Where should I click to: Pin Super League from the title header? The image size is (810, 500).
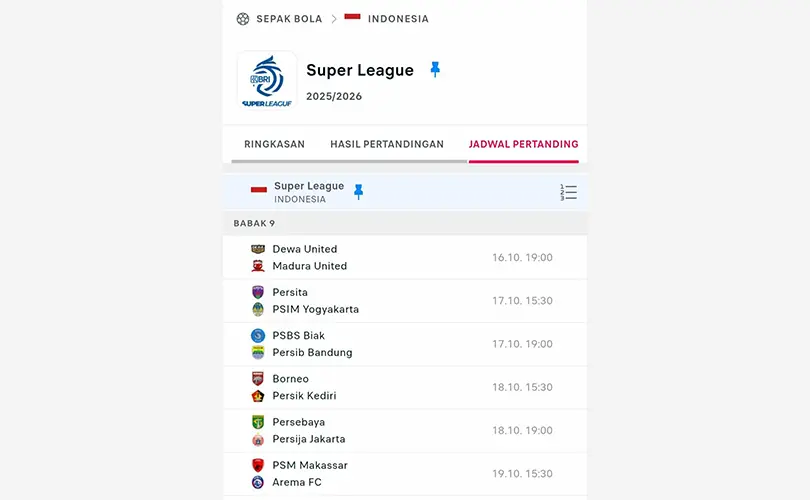click(x=435, y=70)
